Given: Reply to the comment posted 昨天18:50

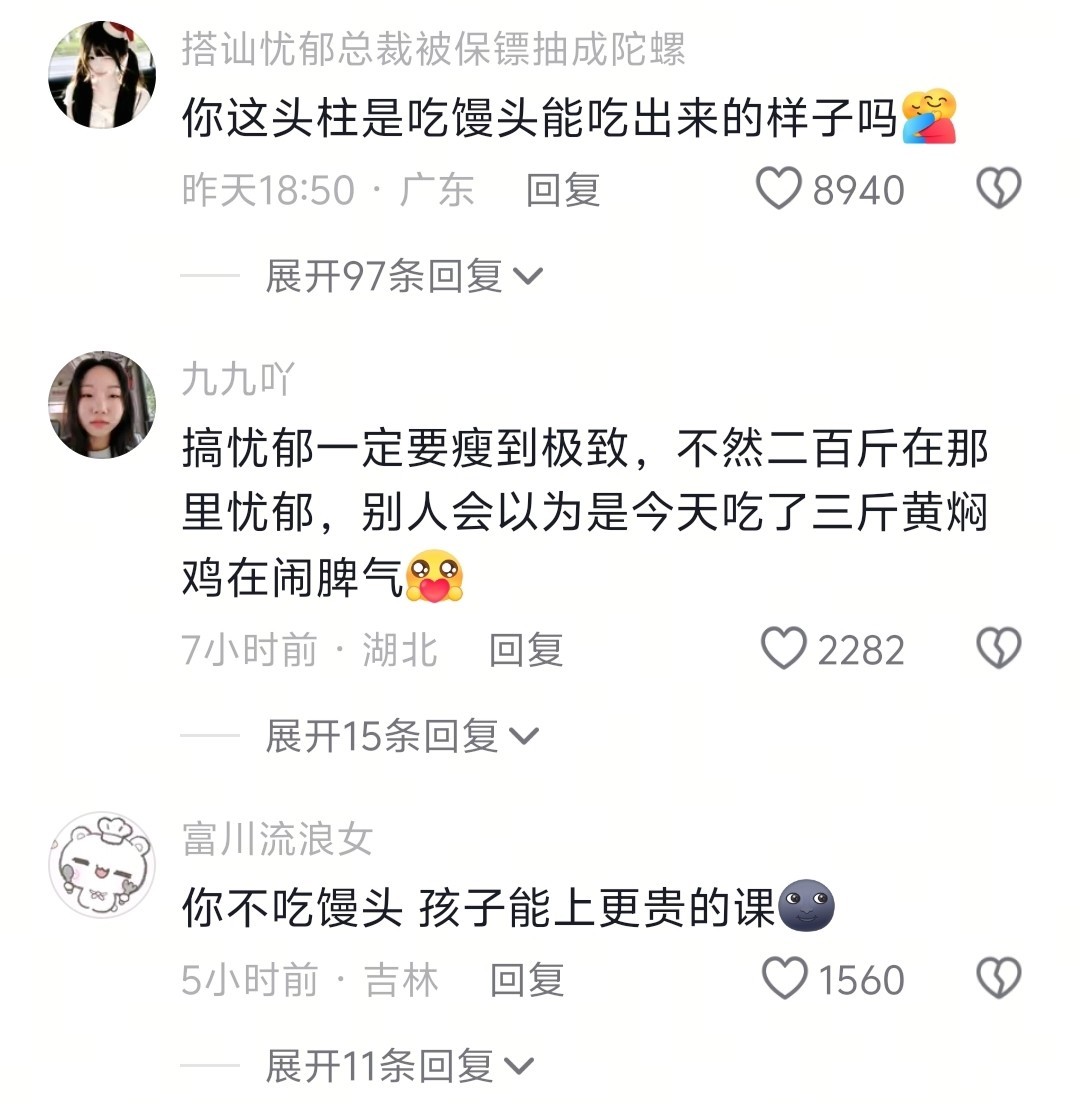Looking at the screenshot, I should [563, 189].
